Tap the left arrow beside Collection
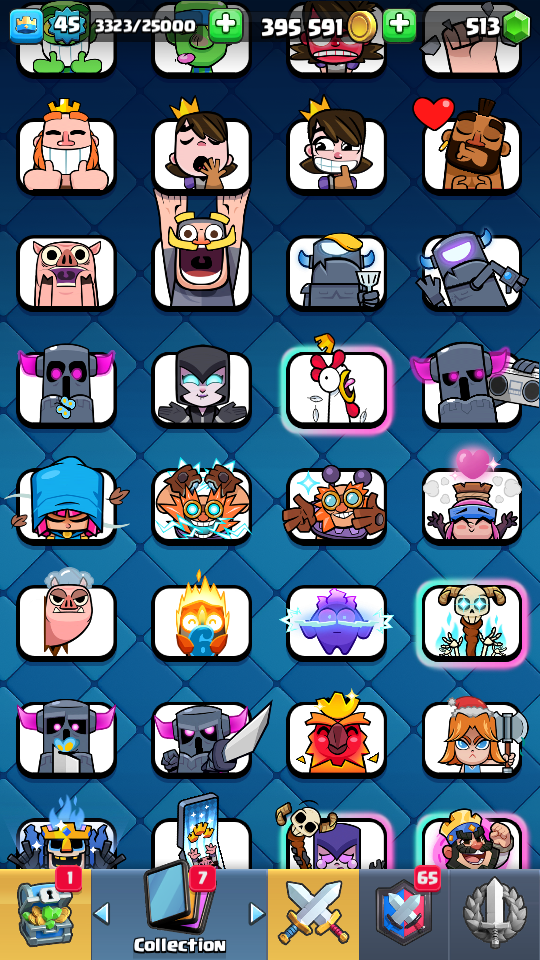The image size is (540, 960). 102,914
